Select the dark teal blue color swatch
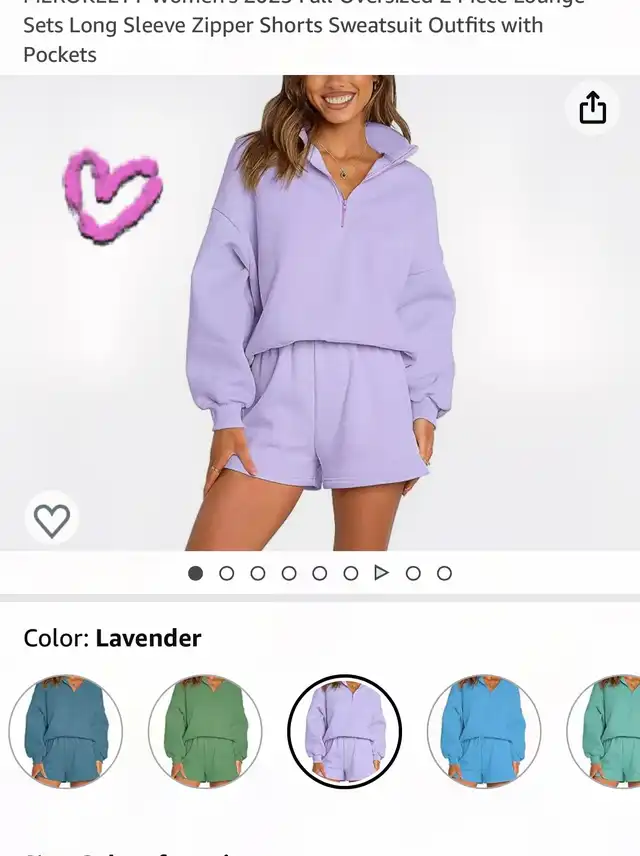 coord(65,731)
